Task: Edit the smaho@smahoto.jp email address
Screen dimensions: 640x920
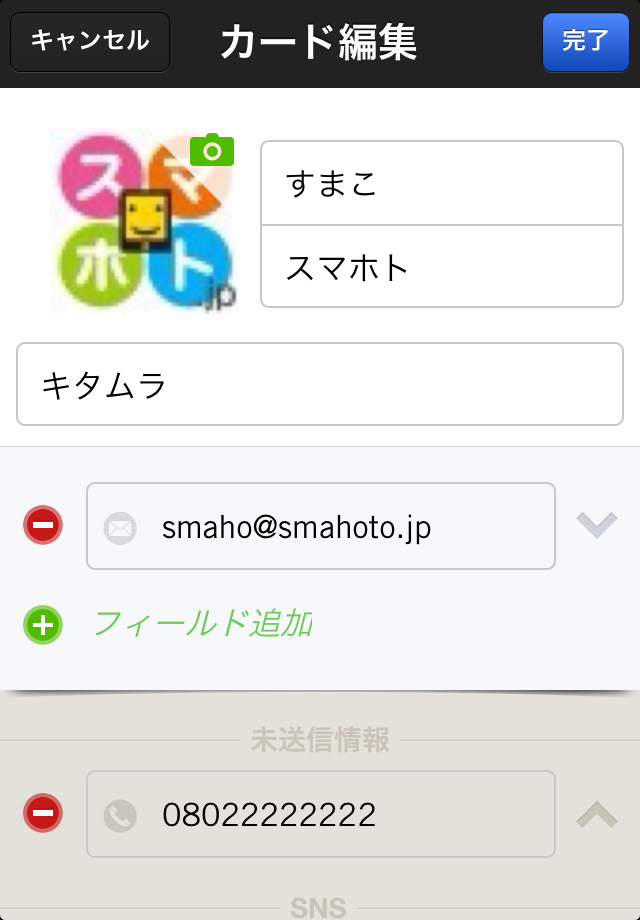Action: click(320, 527)
